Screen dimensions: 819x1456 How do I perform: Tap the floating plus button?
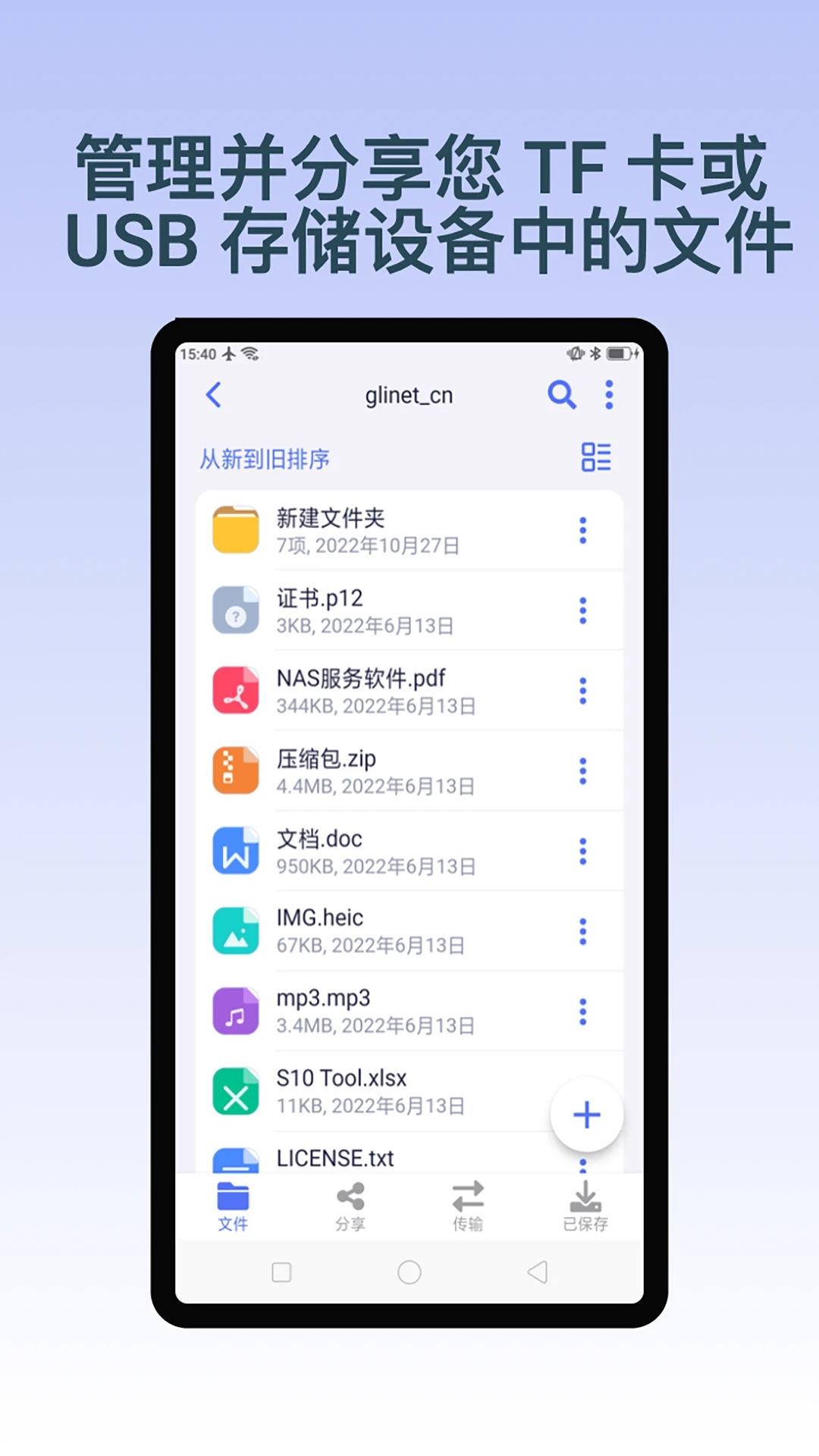coord(586,1114)
